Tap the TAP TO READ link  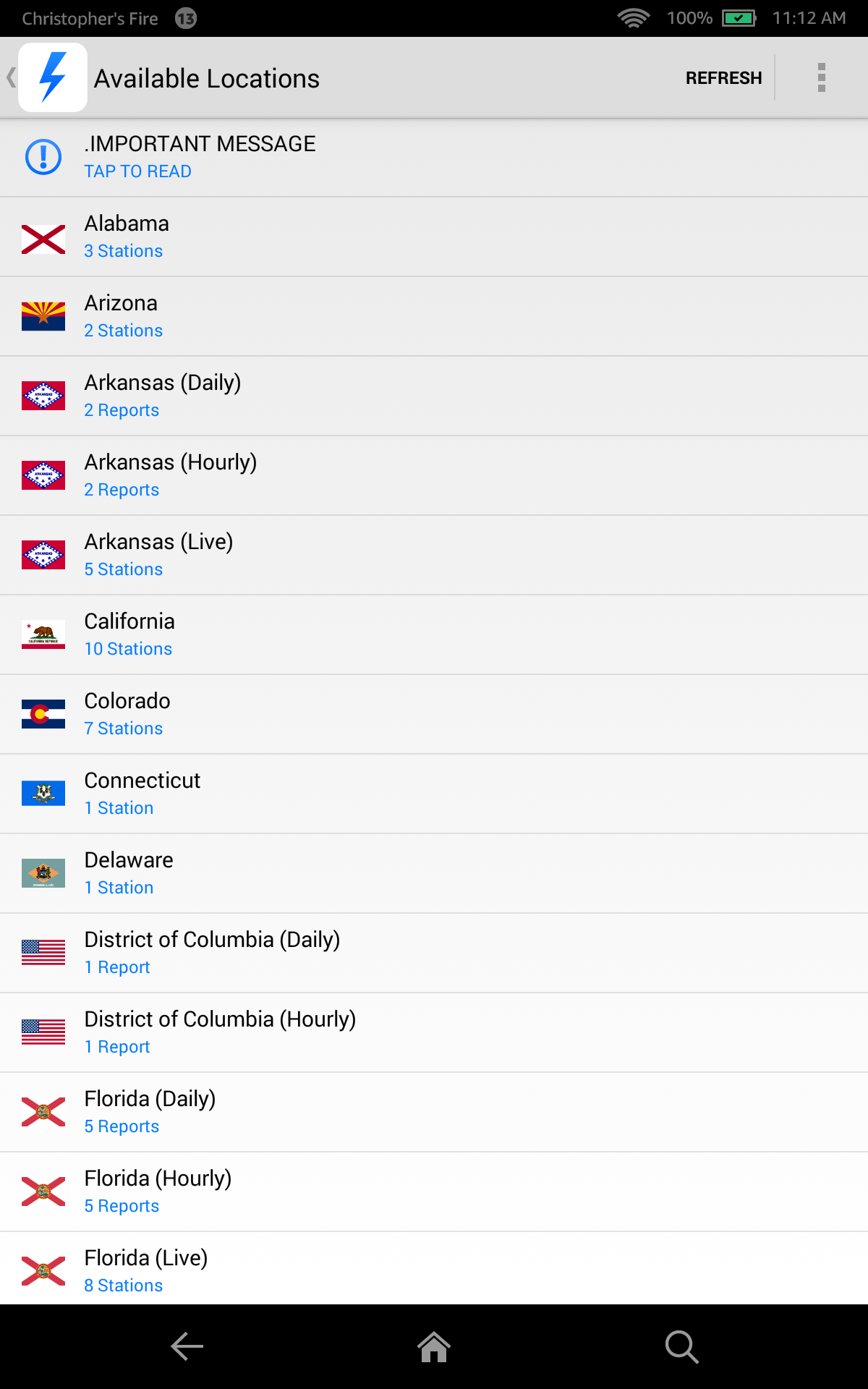tap(137, 171)
